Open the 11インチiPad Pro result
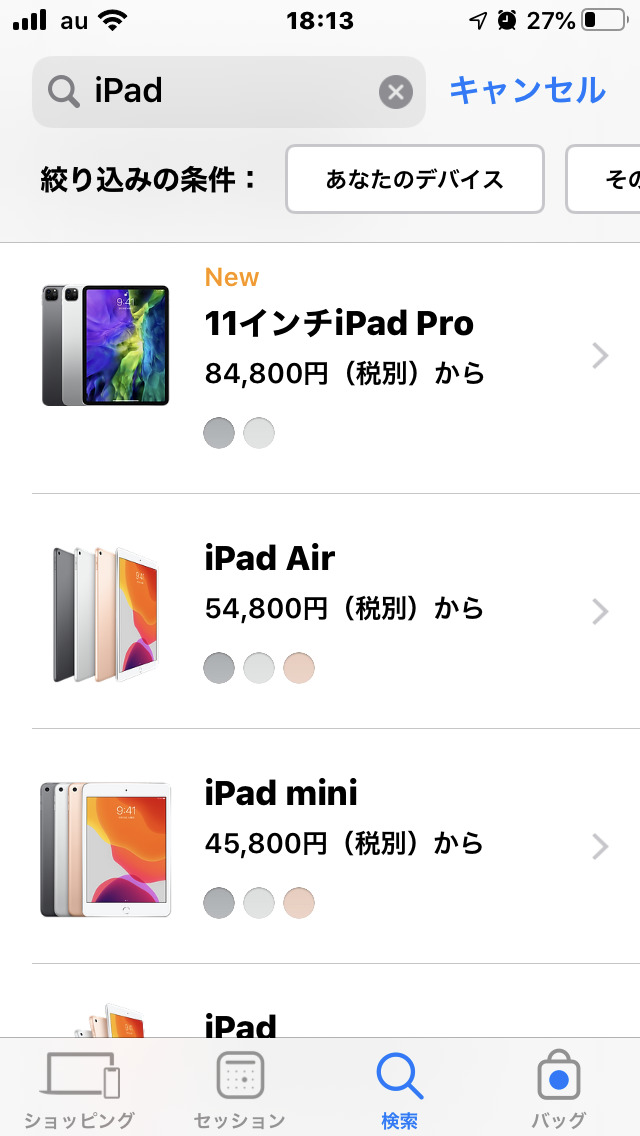The image size is (640, 1136). pyautogui.click(x=336, y=369)
